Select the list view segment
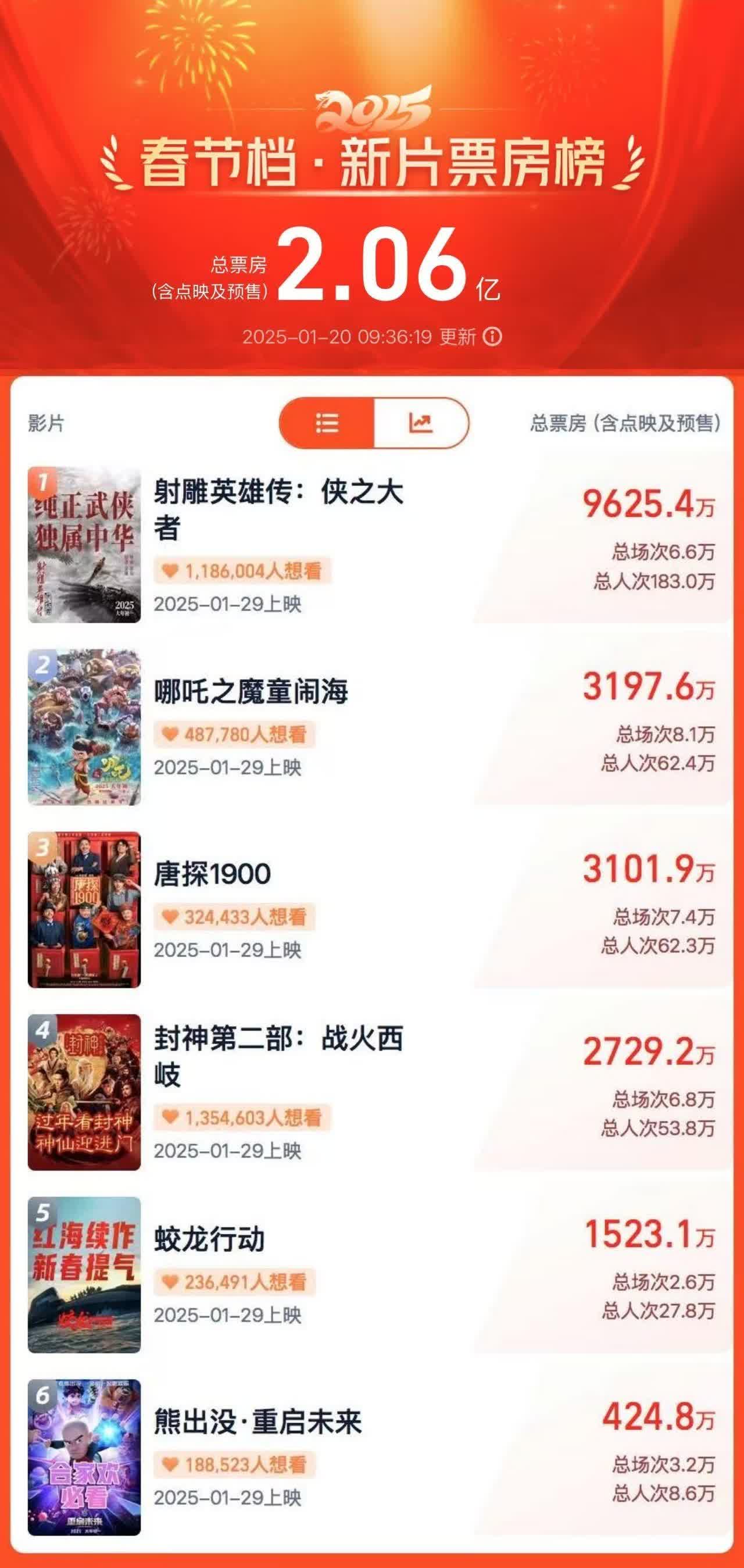744x1568 pixels. (x=327, y=423)
